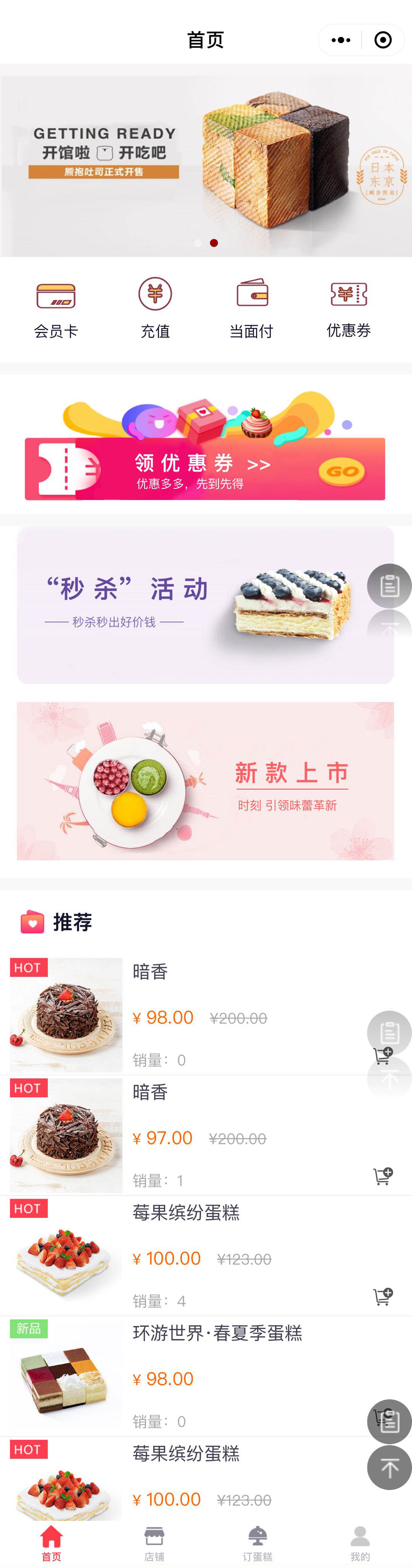The width and height of the screenshot is (412, 1568).
Task: Open the 会员卡 membership card
Action: pos(55,308)
